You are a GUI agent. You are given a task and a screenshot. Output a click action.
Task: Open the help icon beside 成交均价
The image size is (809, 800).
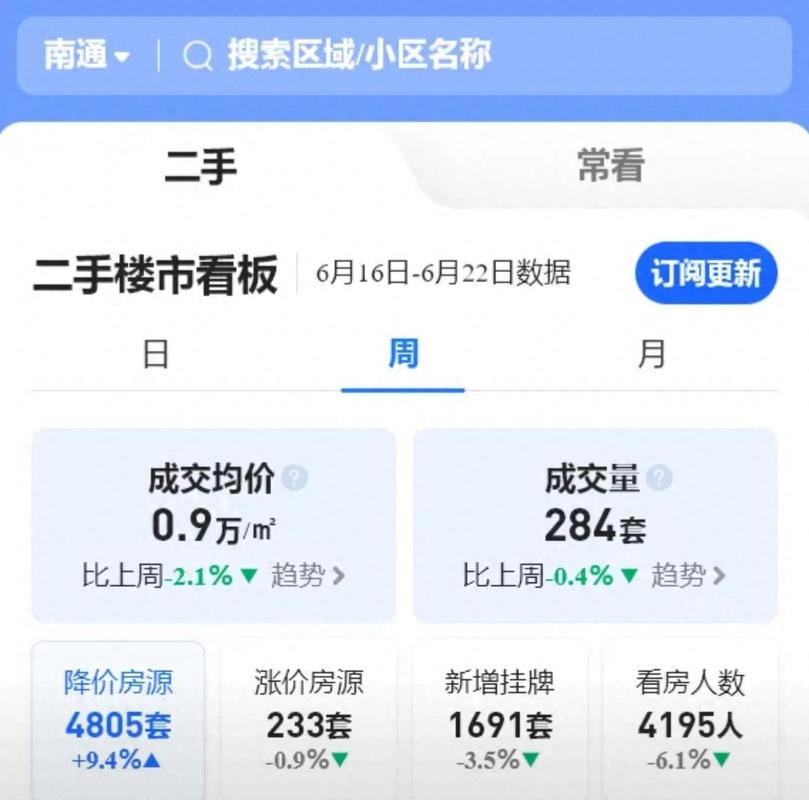click(294, 478)
